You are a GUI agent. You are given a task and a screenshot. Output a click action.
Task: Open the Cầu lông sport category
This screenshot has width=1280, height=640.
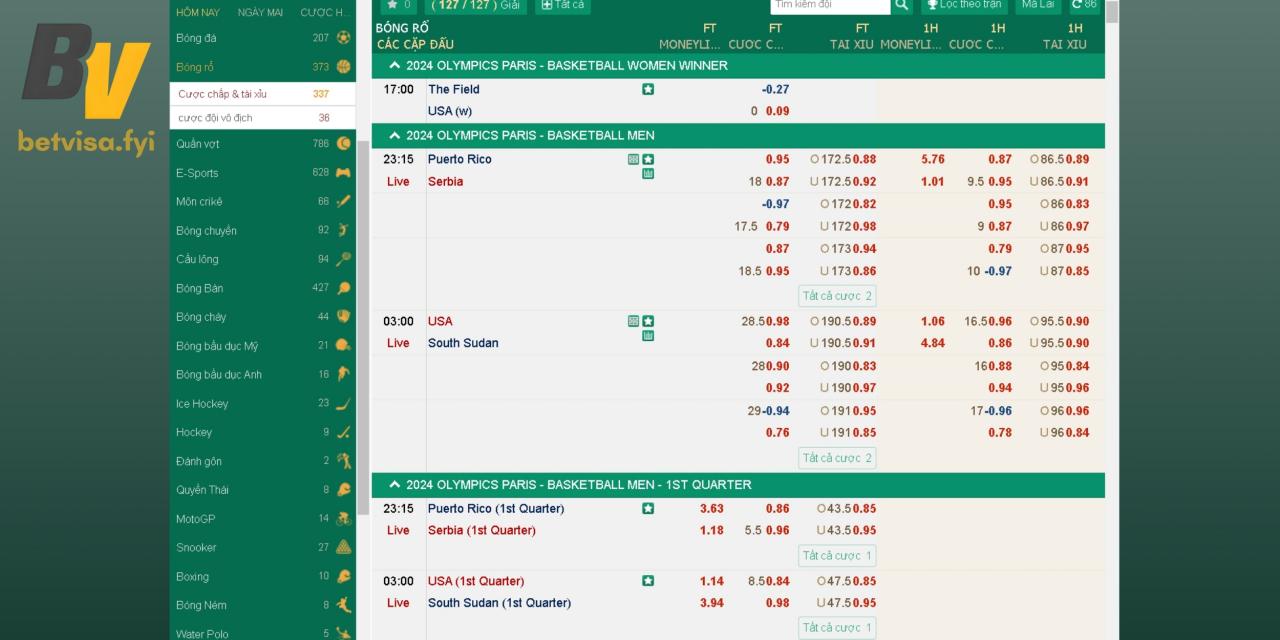pos(197,259)
